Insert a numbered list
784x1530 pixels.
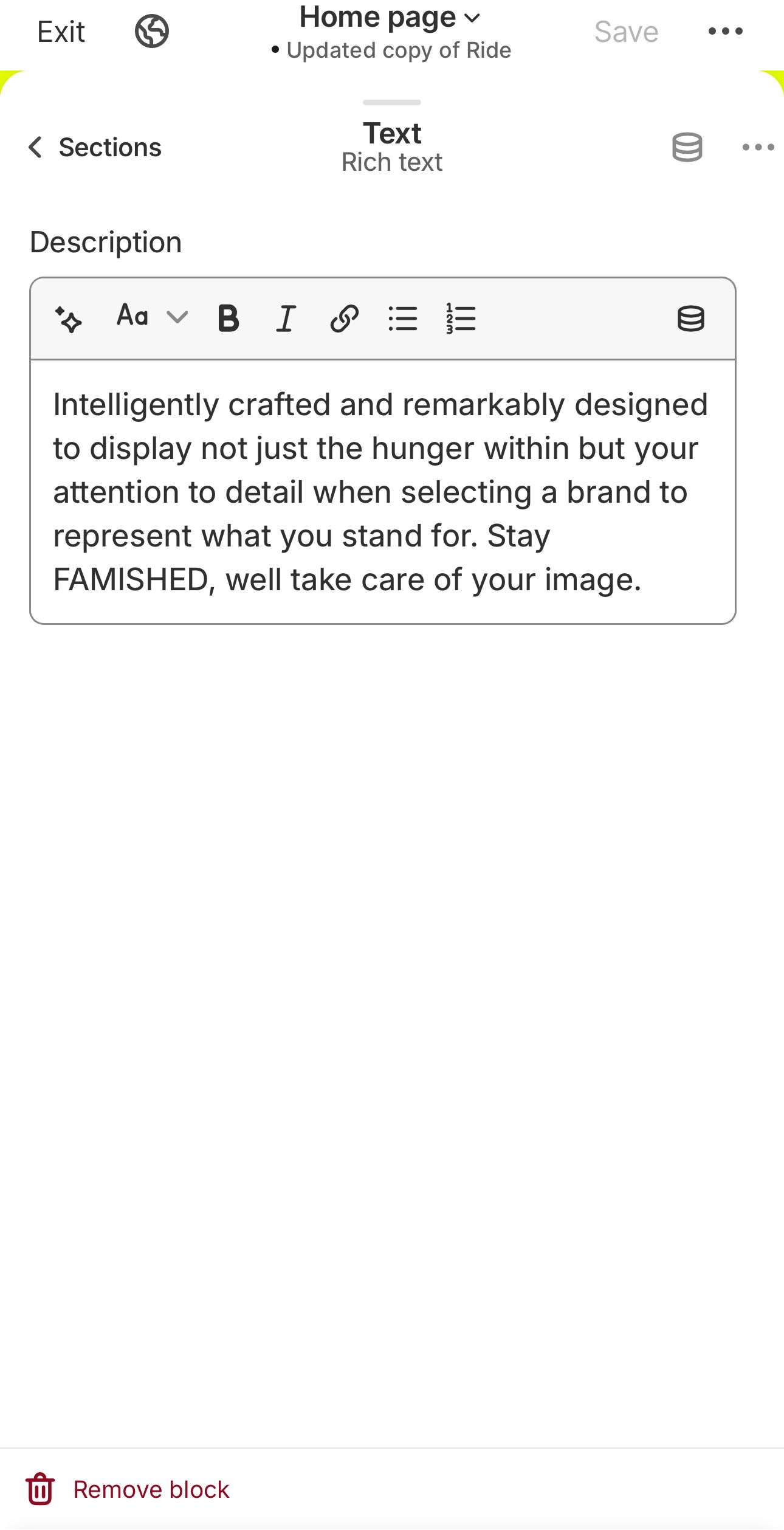click(x=461, y=319)
